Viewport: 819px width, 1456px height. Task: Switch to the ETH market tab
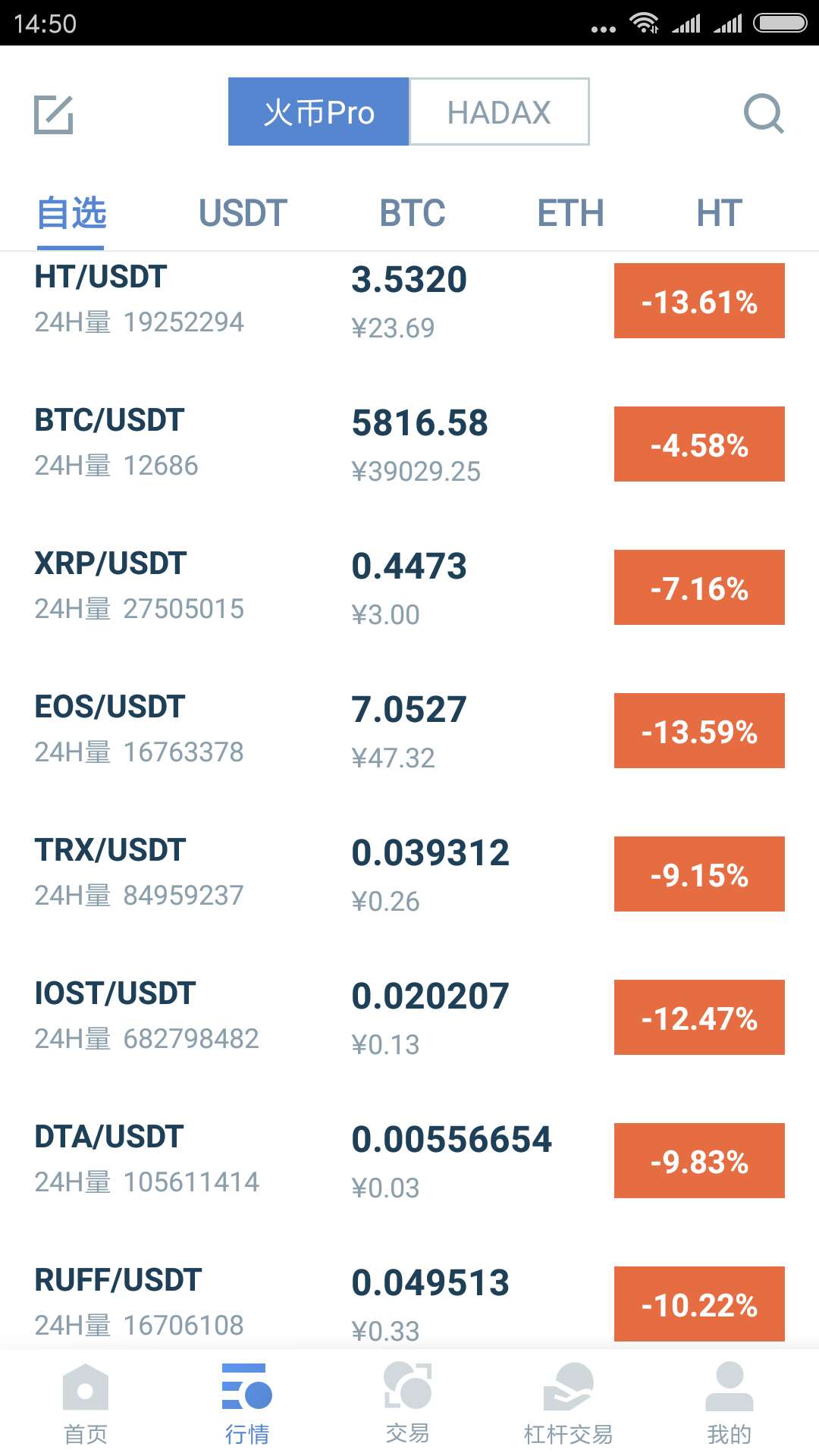pos(570,213)
